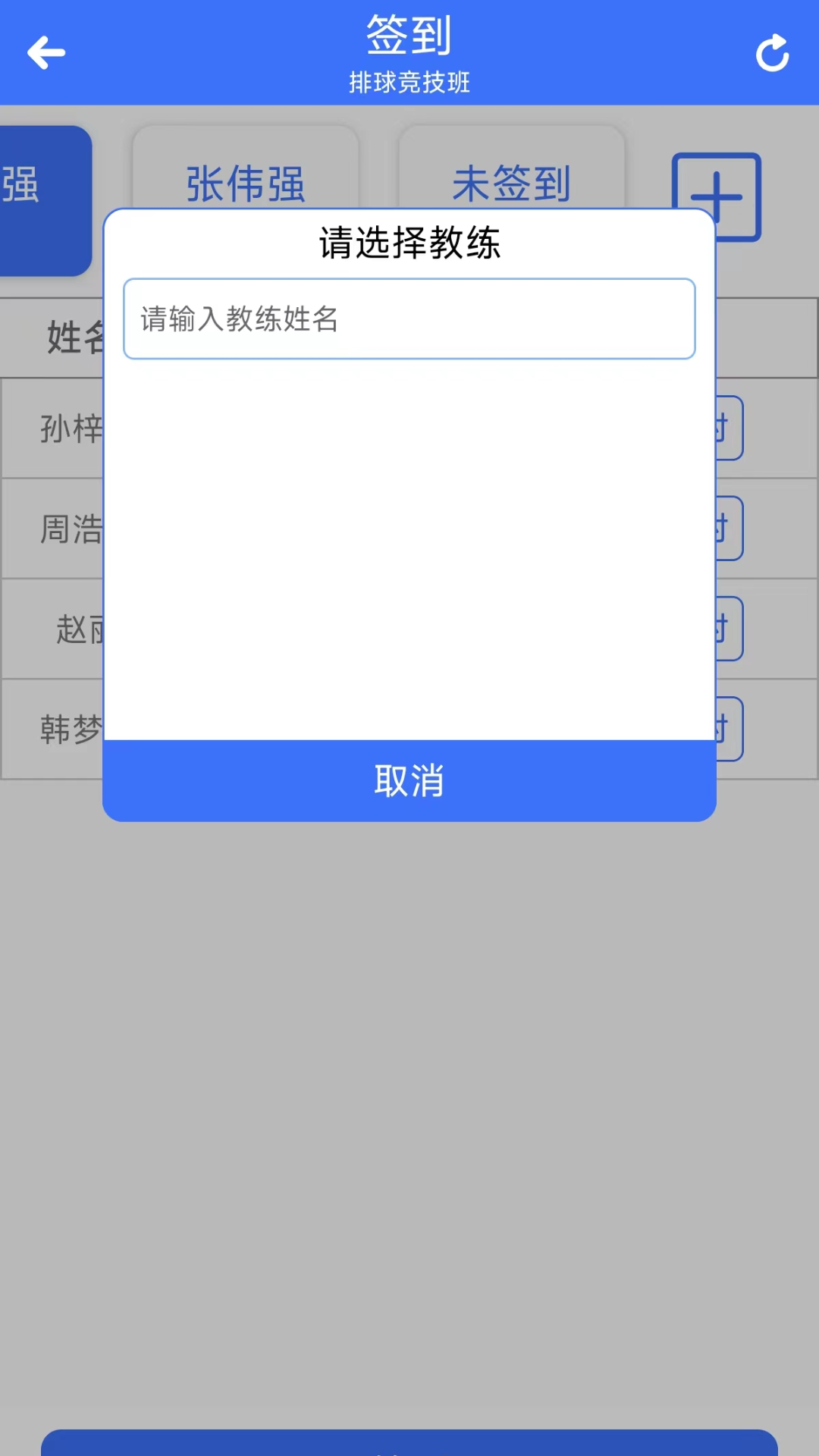Screen dimensions: 819x1456
Task: Go back using the top-left arrow
Action: click(46, 52)
